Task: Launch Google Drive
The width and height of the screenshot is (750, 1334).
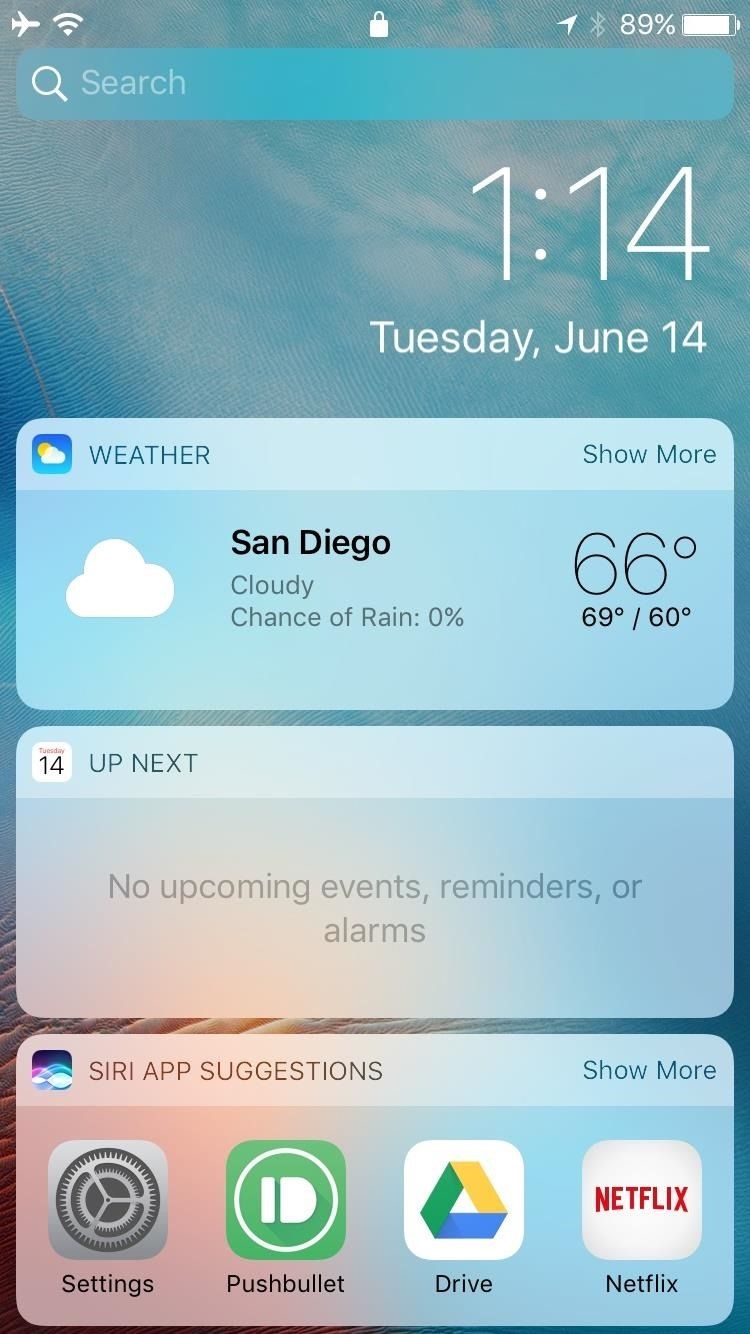Action: (463, 1199)
